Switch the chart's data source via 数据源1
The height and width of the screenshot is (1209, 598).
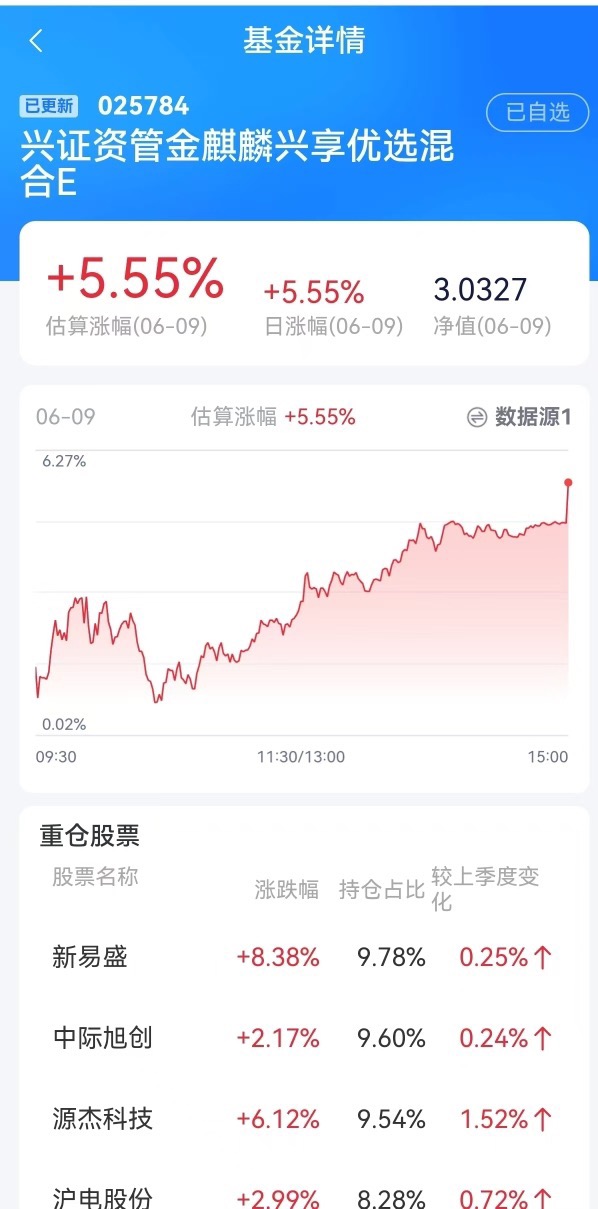click(x=520, y=417)
